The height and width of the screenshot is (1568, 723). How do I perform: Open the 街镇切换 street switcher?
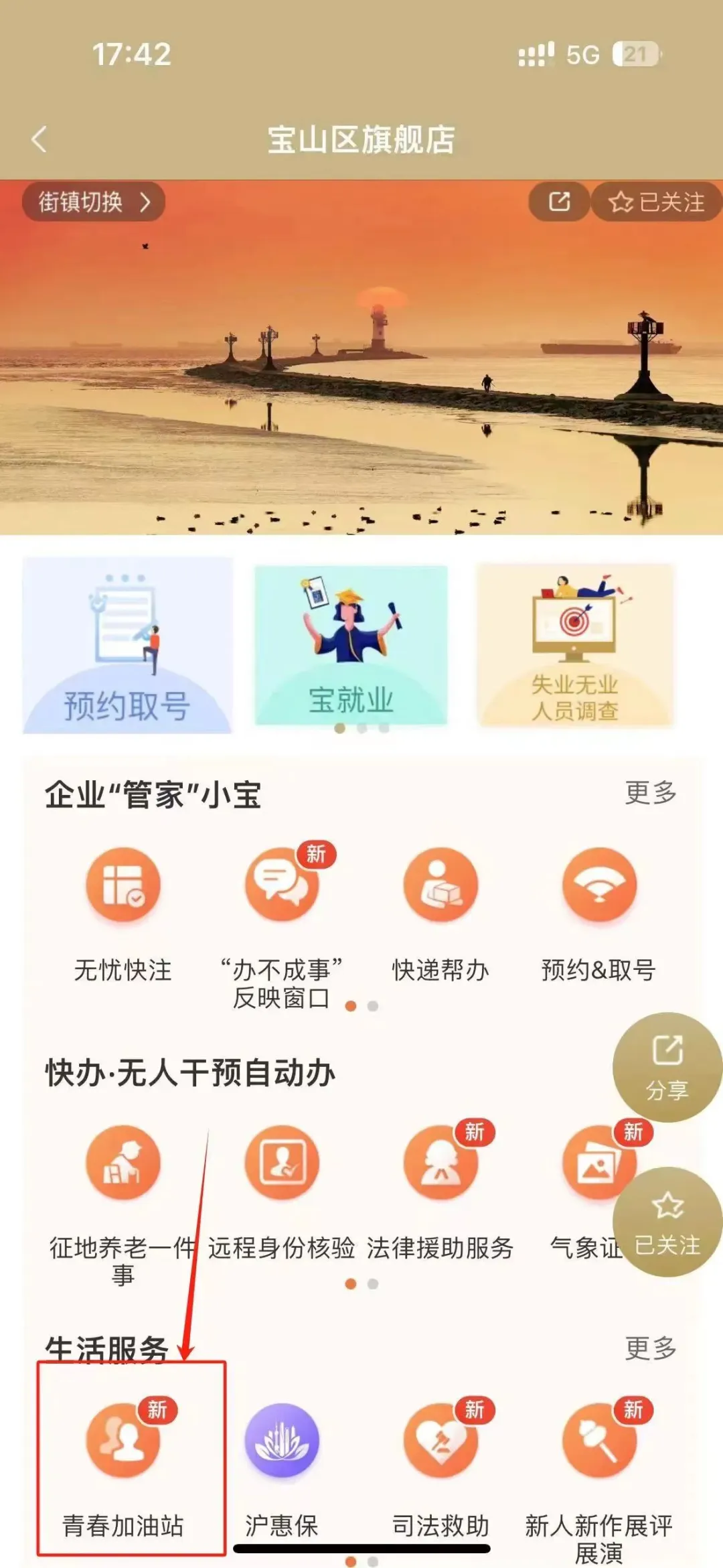point(94,202)
